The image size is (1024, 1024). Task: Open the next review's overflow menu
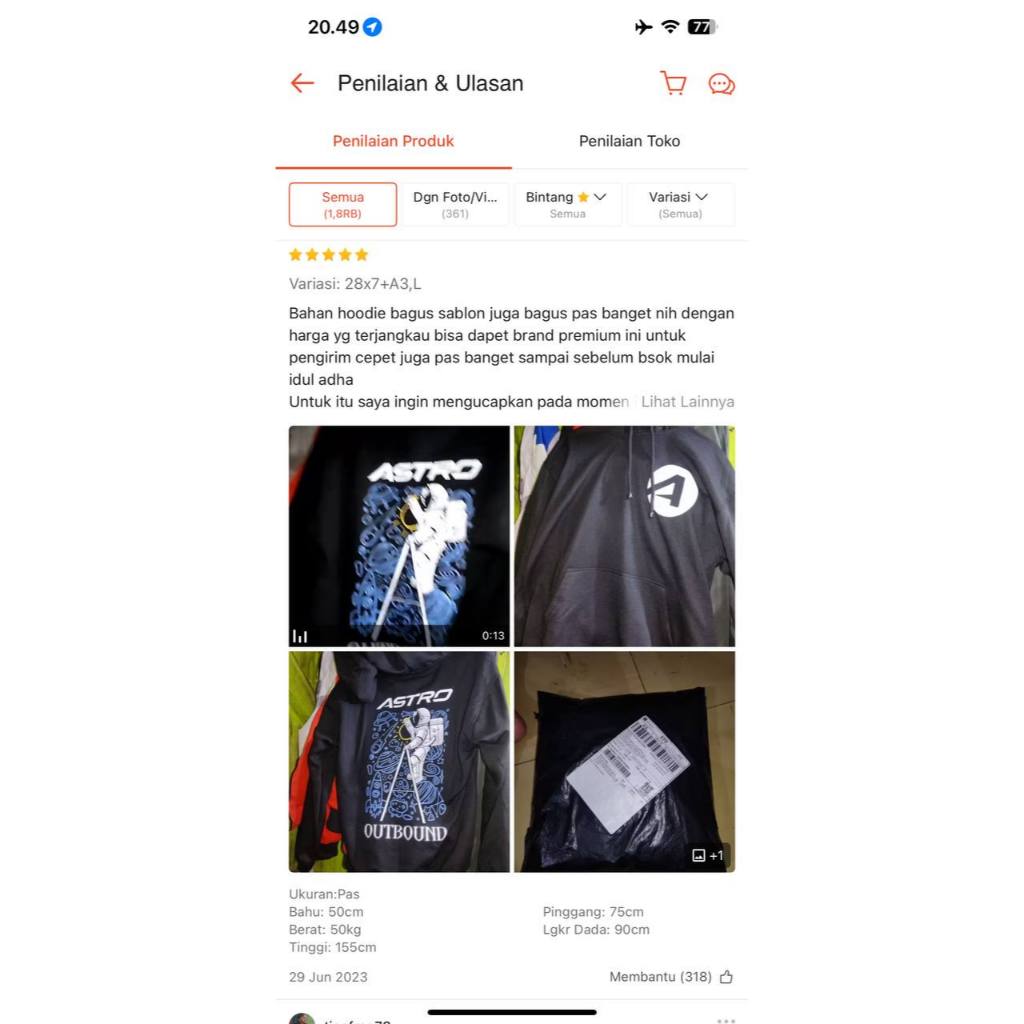pos(726,1019)
